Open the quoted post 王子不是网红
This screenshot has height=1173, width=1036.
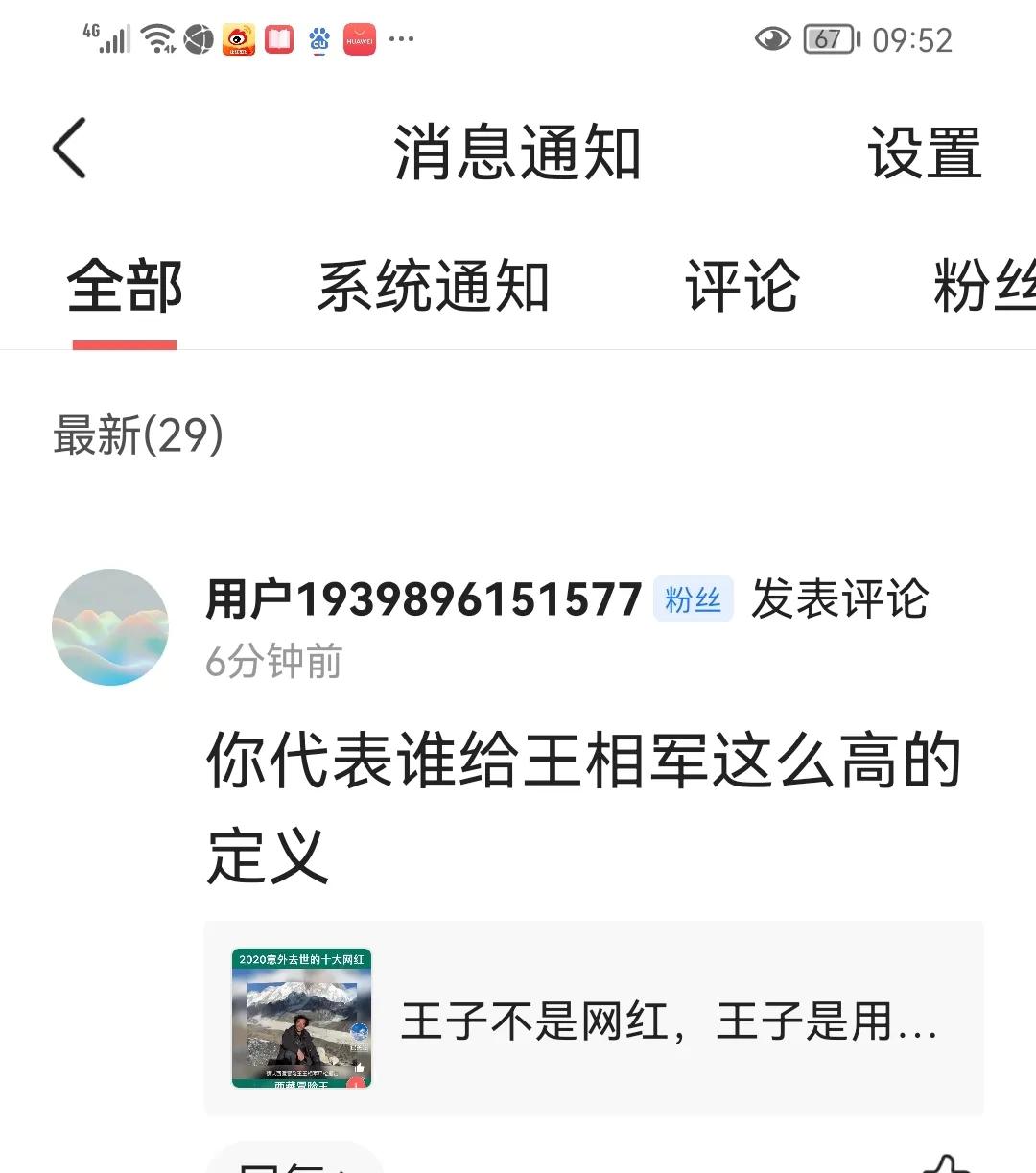click(x=593, y=1019)
